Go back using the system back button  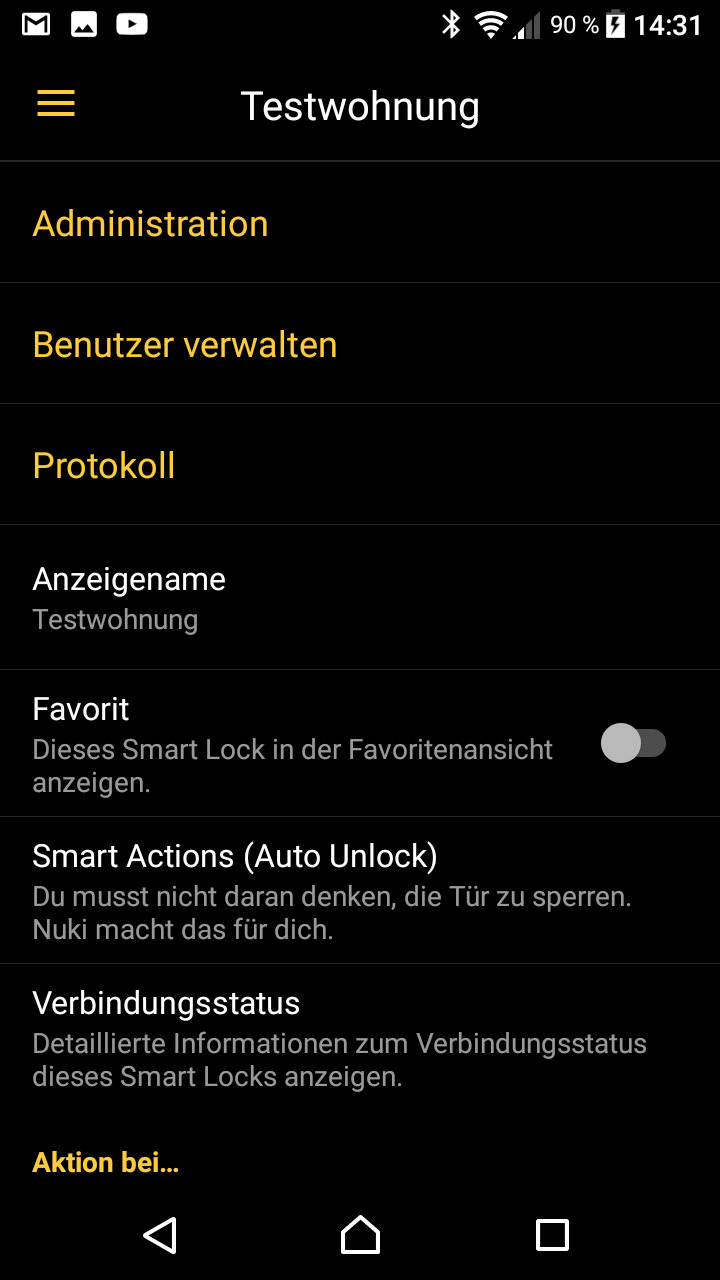pyautogui.click(x=160, y=1235)
